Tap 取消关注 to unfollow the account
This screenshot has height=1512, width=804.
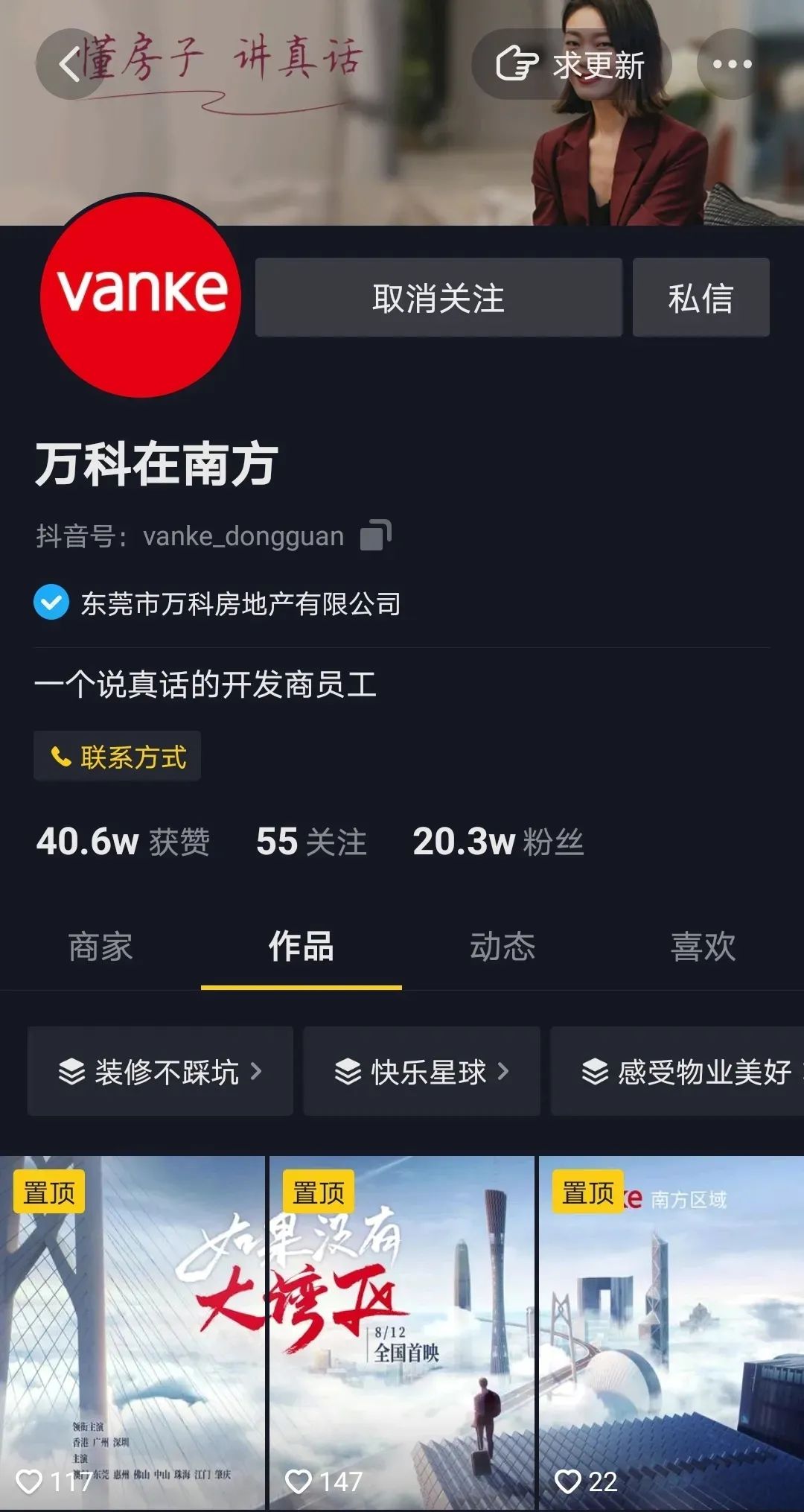[438, 298]
